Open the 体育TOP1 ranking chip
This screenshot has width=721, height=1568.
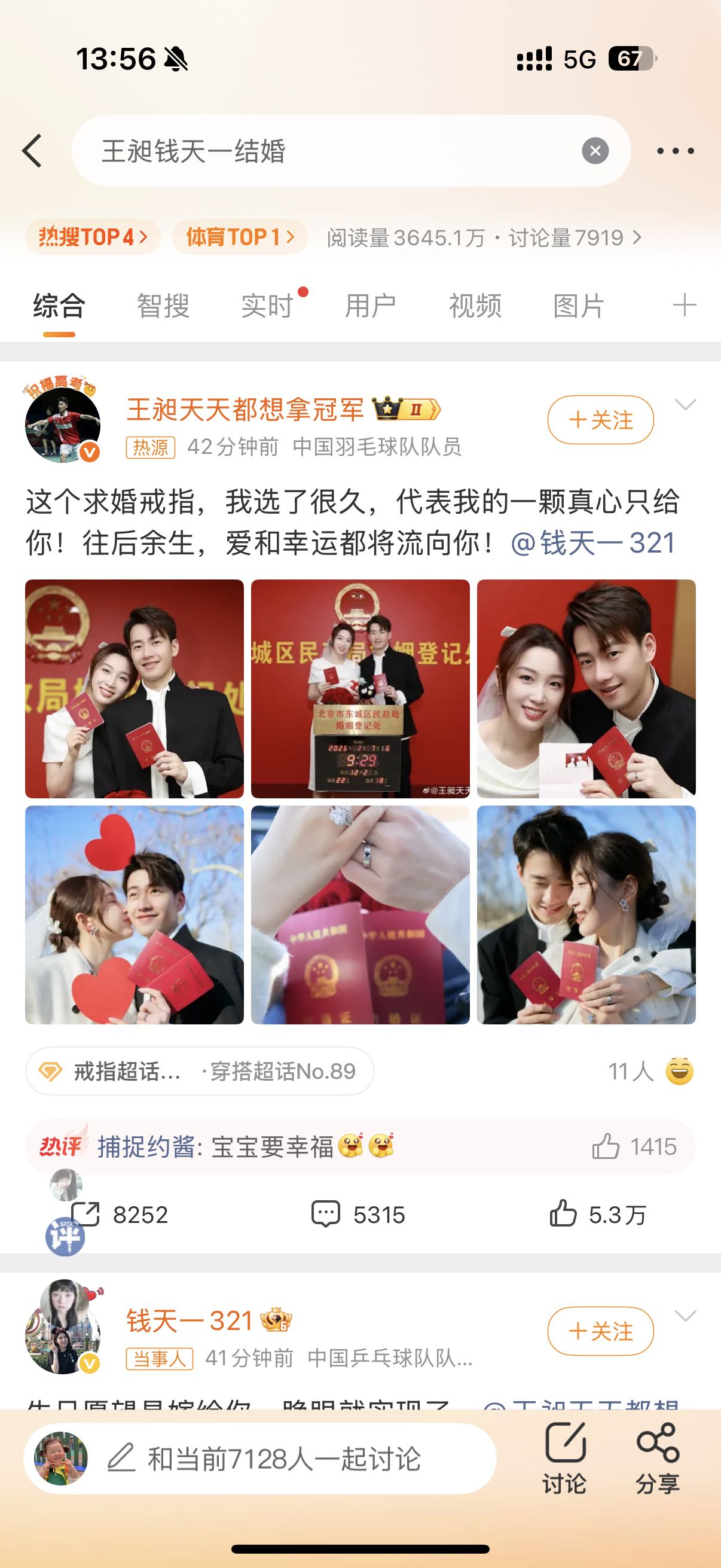click(240, 237)
